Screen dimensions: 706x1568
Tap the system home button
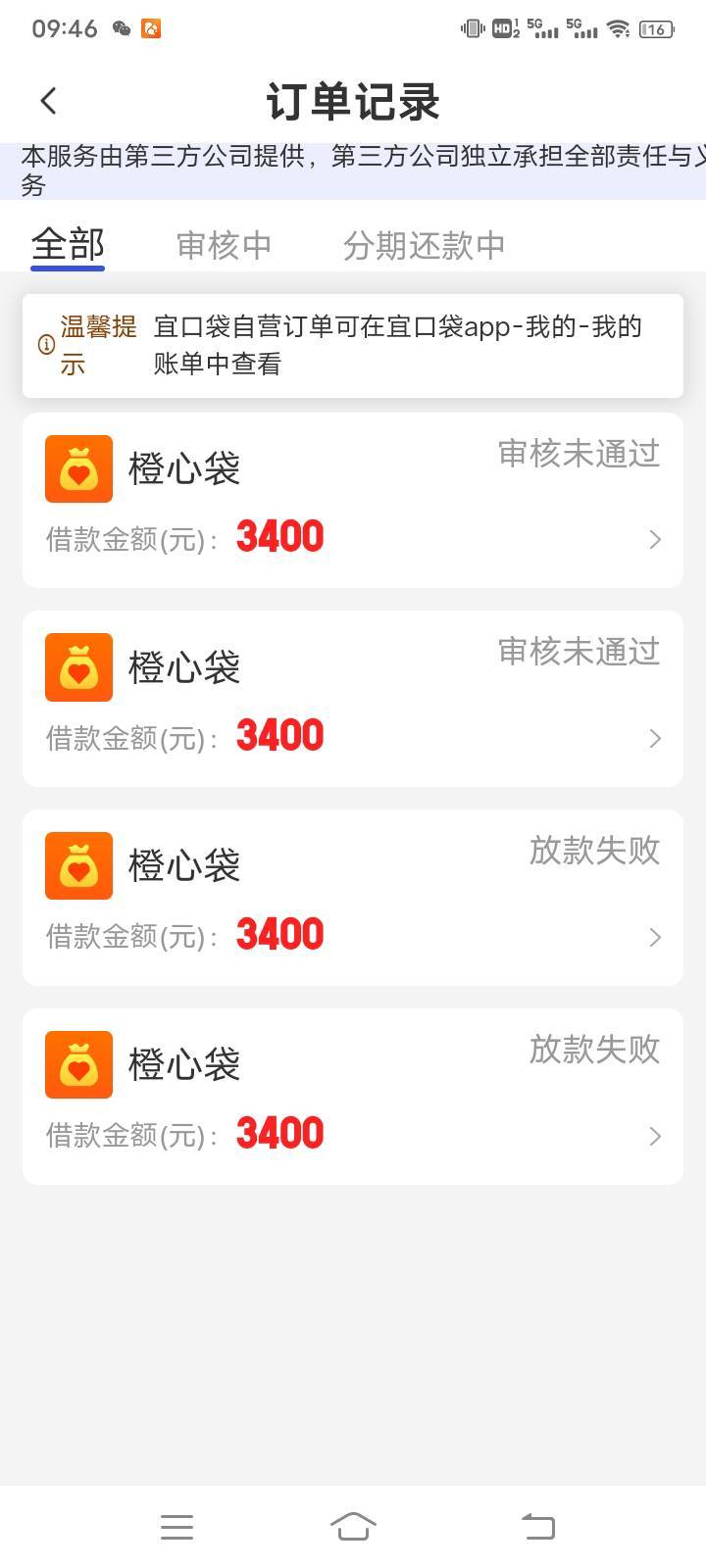353,1526
